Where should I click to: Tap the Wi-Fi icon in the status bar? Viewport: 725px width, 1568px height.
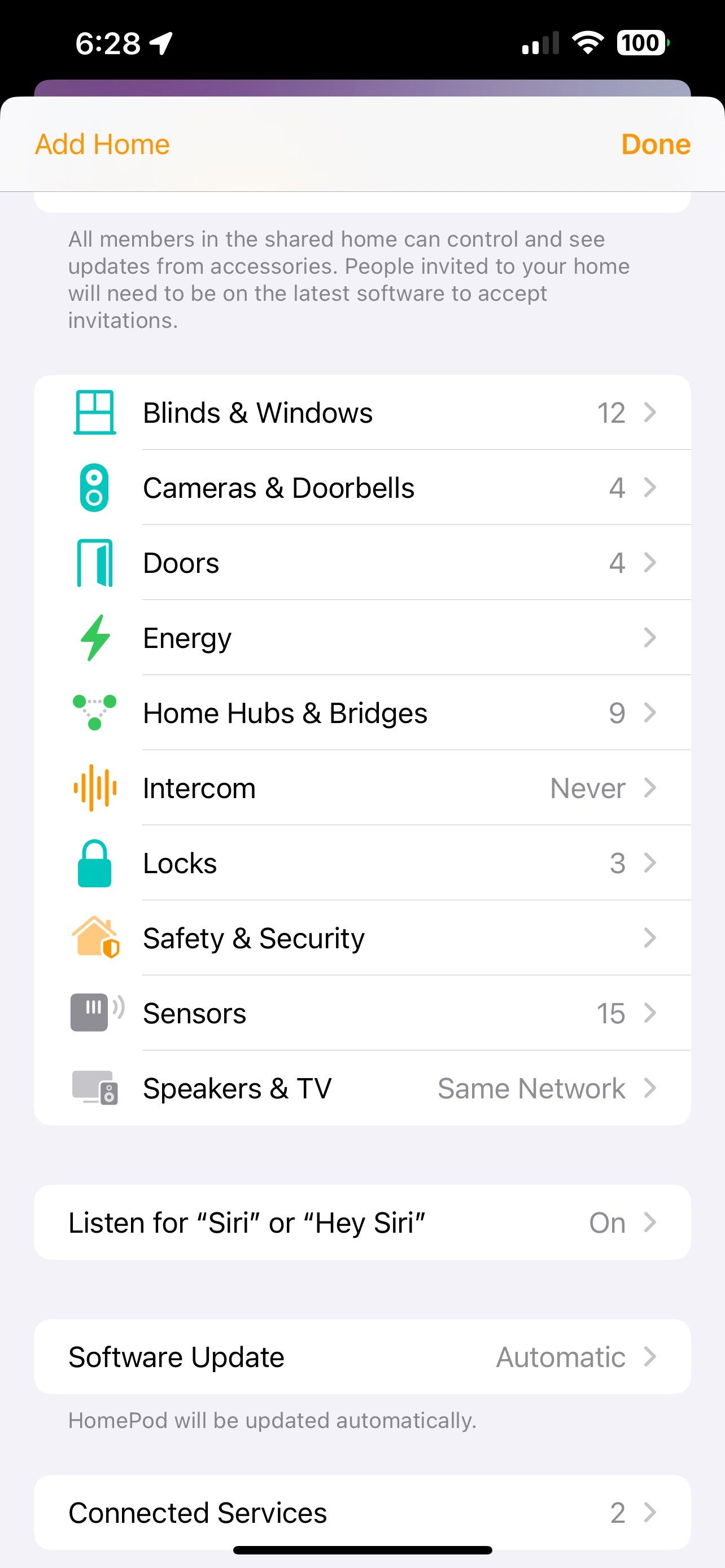pos(586,42)
